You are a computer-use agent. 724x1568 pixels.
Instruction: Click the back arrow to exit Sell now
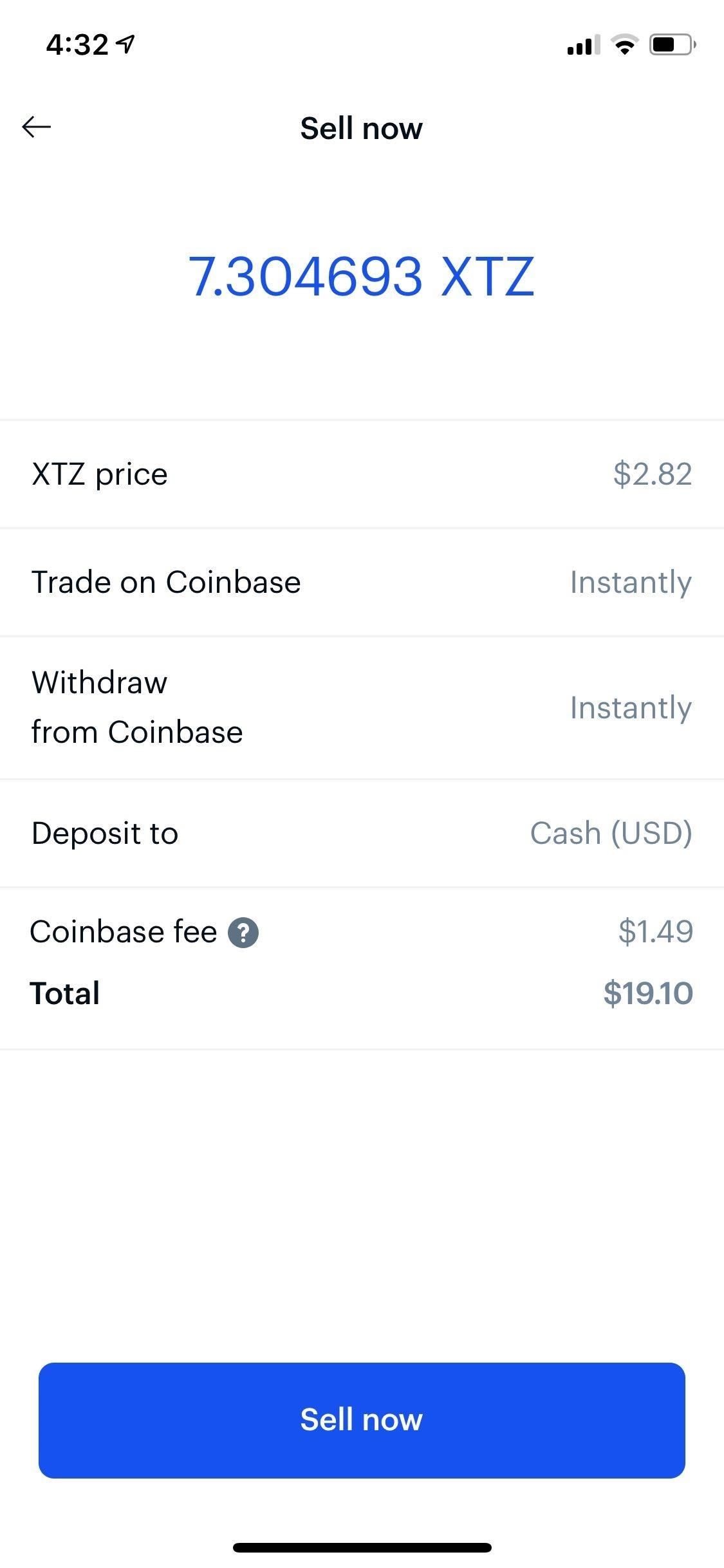click(x=37, y=127)
